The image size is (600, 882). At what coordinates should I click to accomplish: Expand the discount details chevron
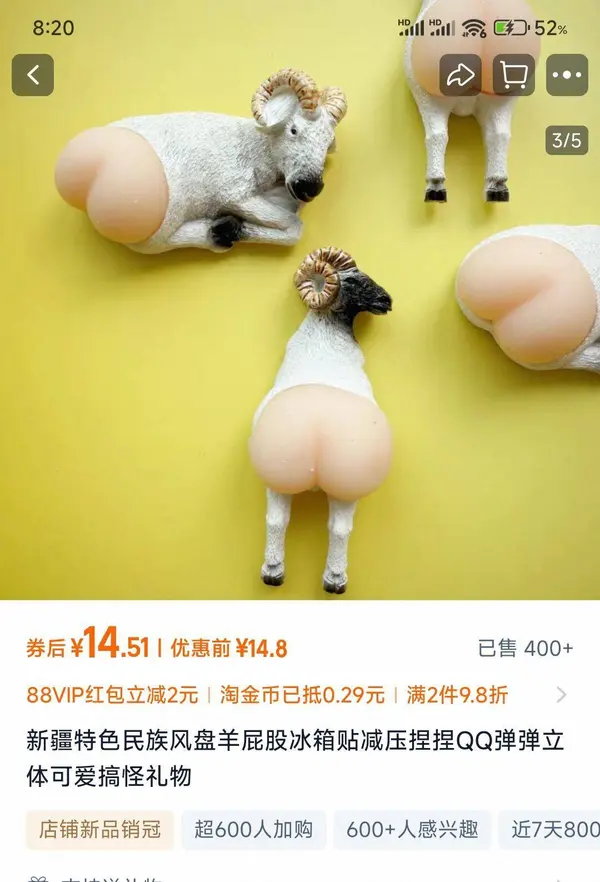tap(562, 694)
